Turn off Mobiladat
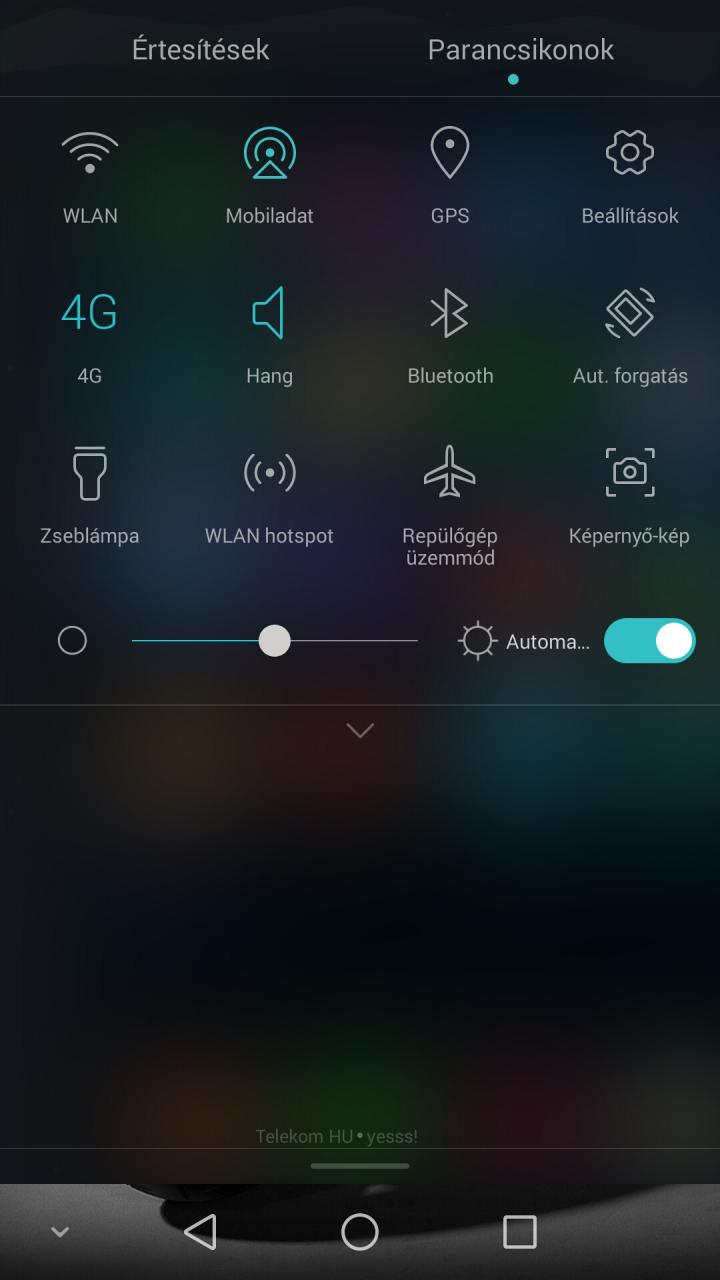The width and height of the screenshot is (720, 1280). 270,154
